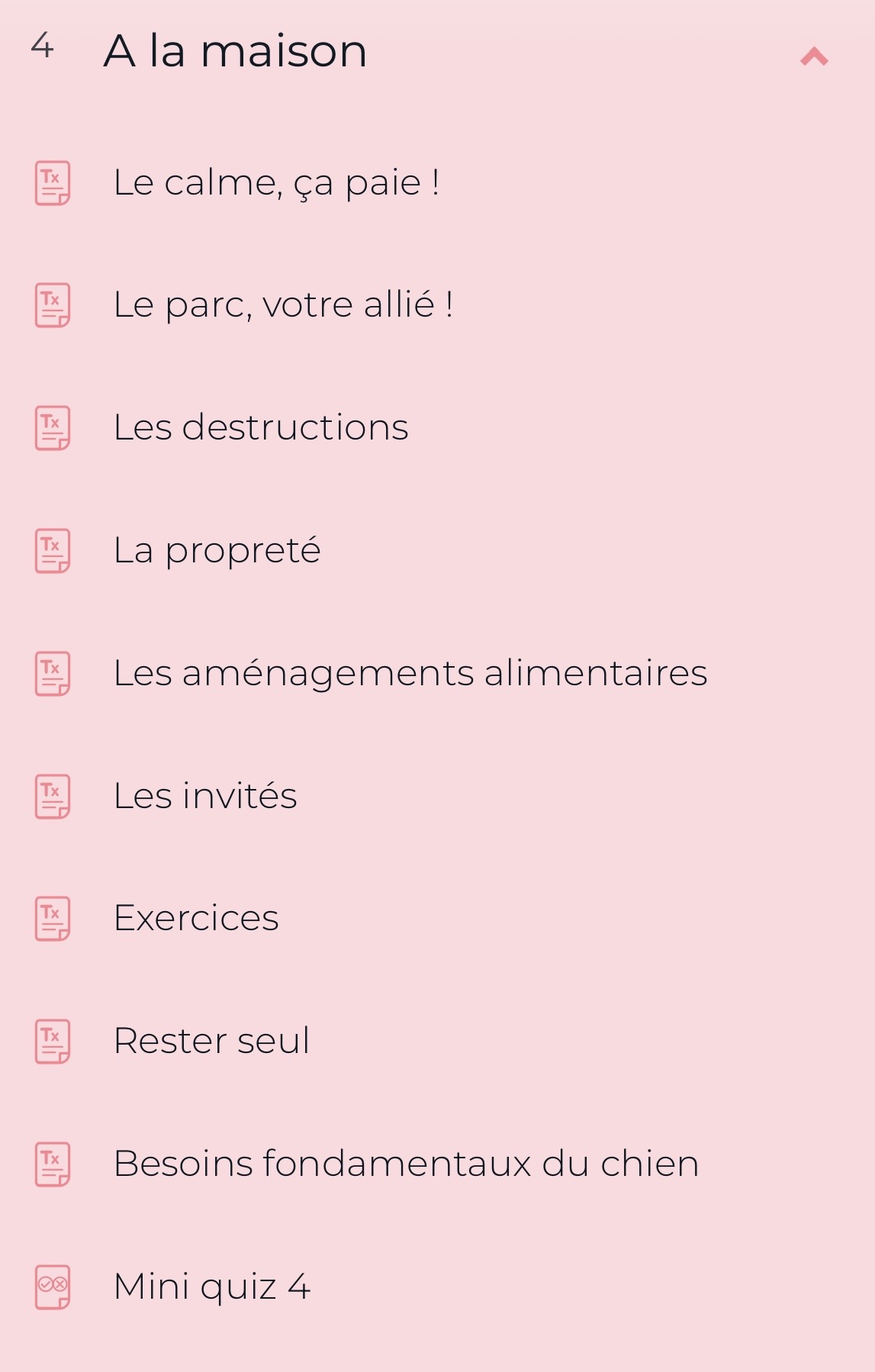Select the document icon next to Les invités
This screenshot has height=1372, width=875.
tap(52, 796)
